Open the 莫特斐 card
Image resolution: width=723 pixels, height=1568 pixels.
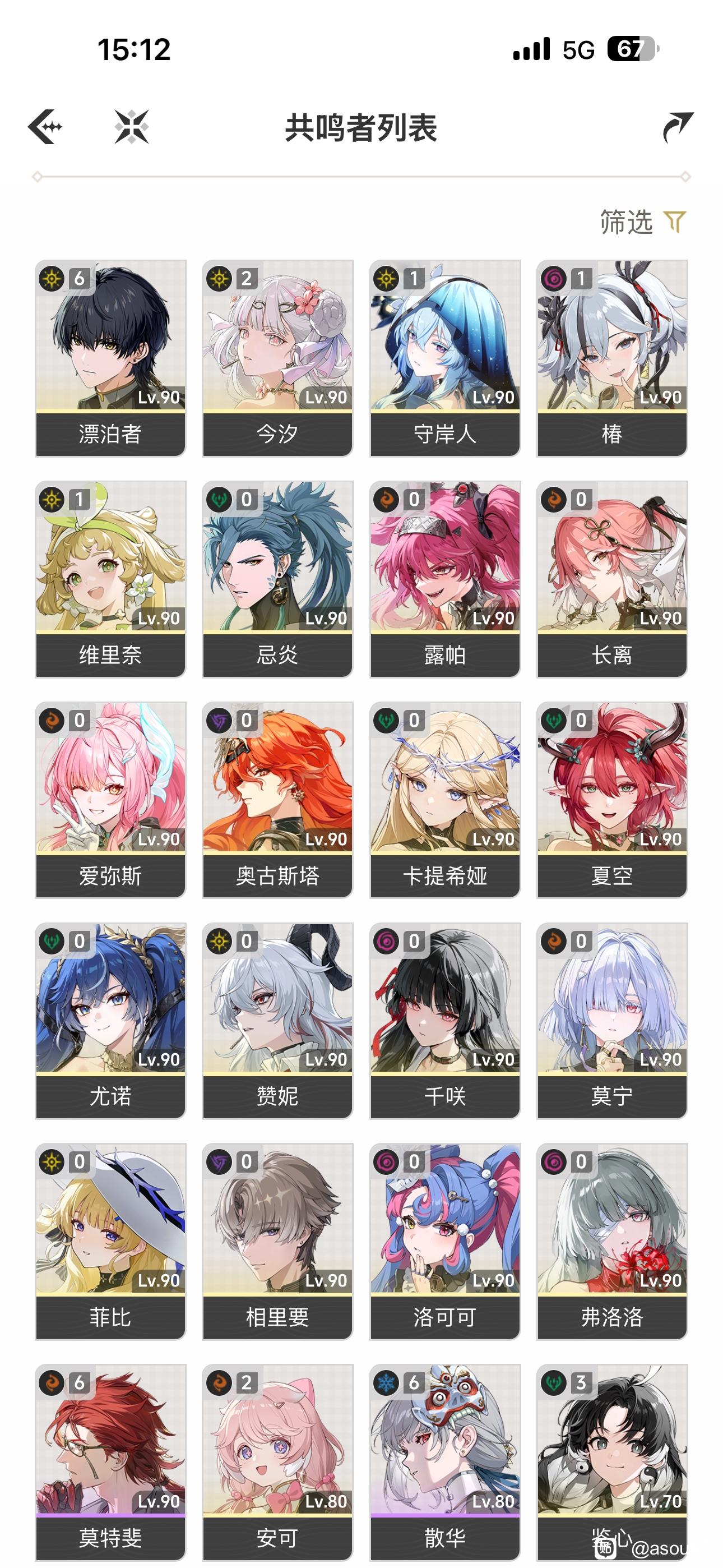point(110,1463)
